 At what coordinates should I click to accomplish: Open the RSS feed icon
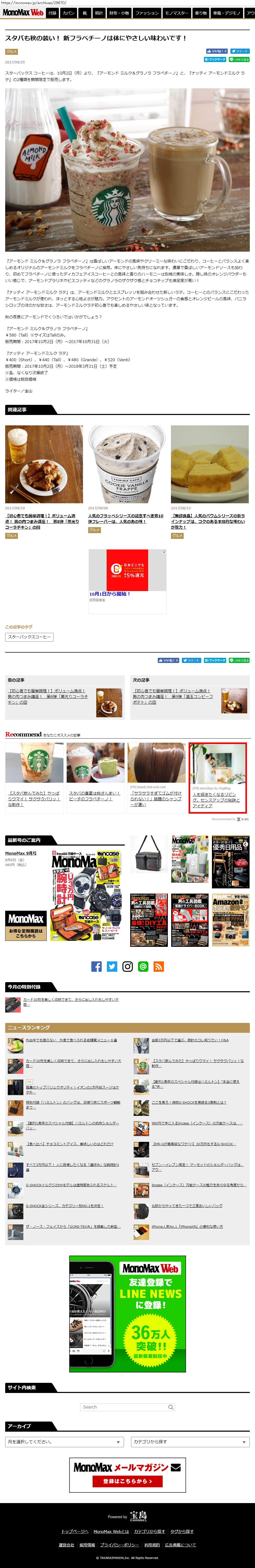159,966
